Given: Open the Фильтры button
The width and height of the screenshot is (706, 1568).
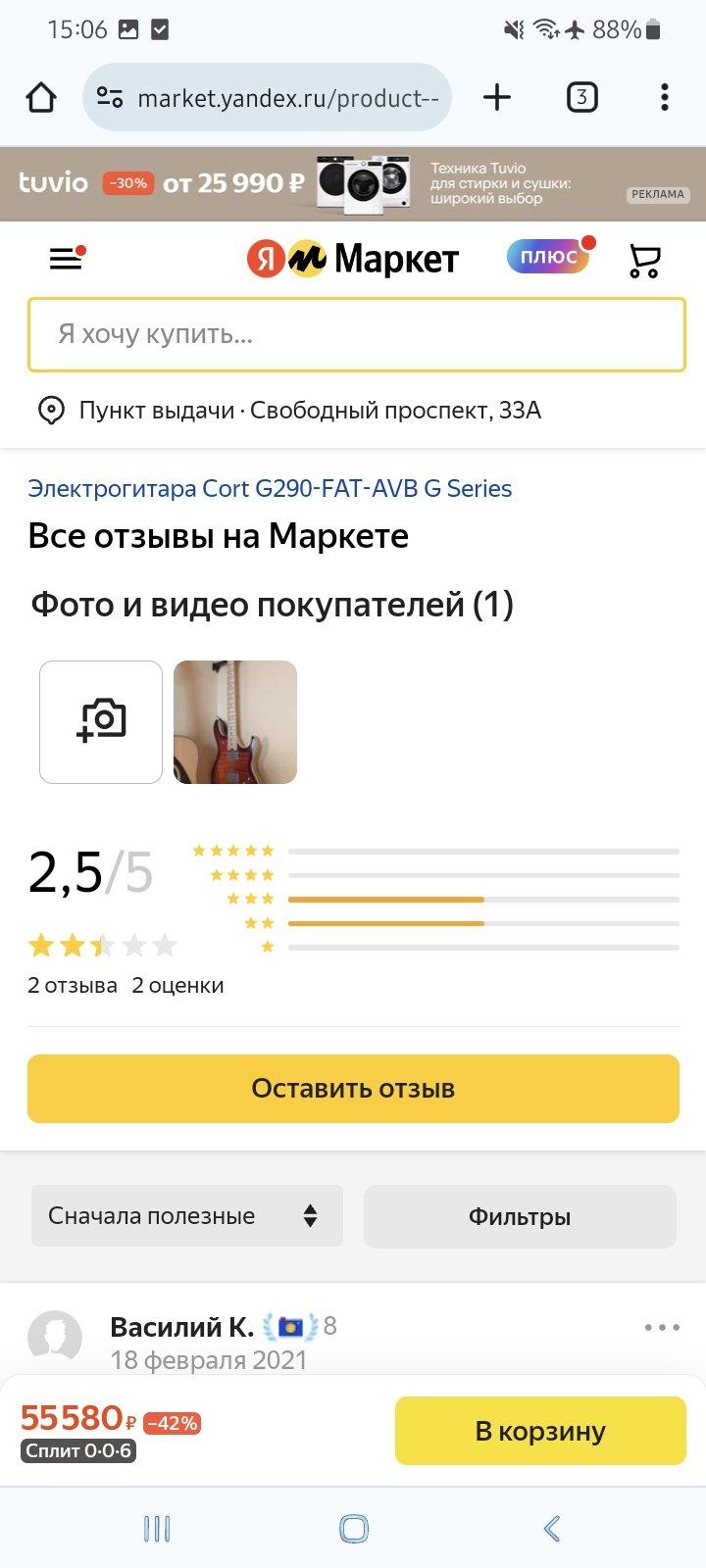Looking at the screenshot, I should point(520,1216).
